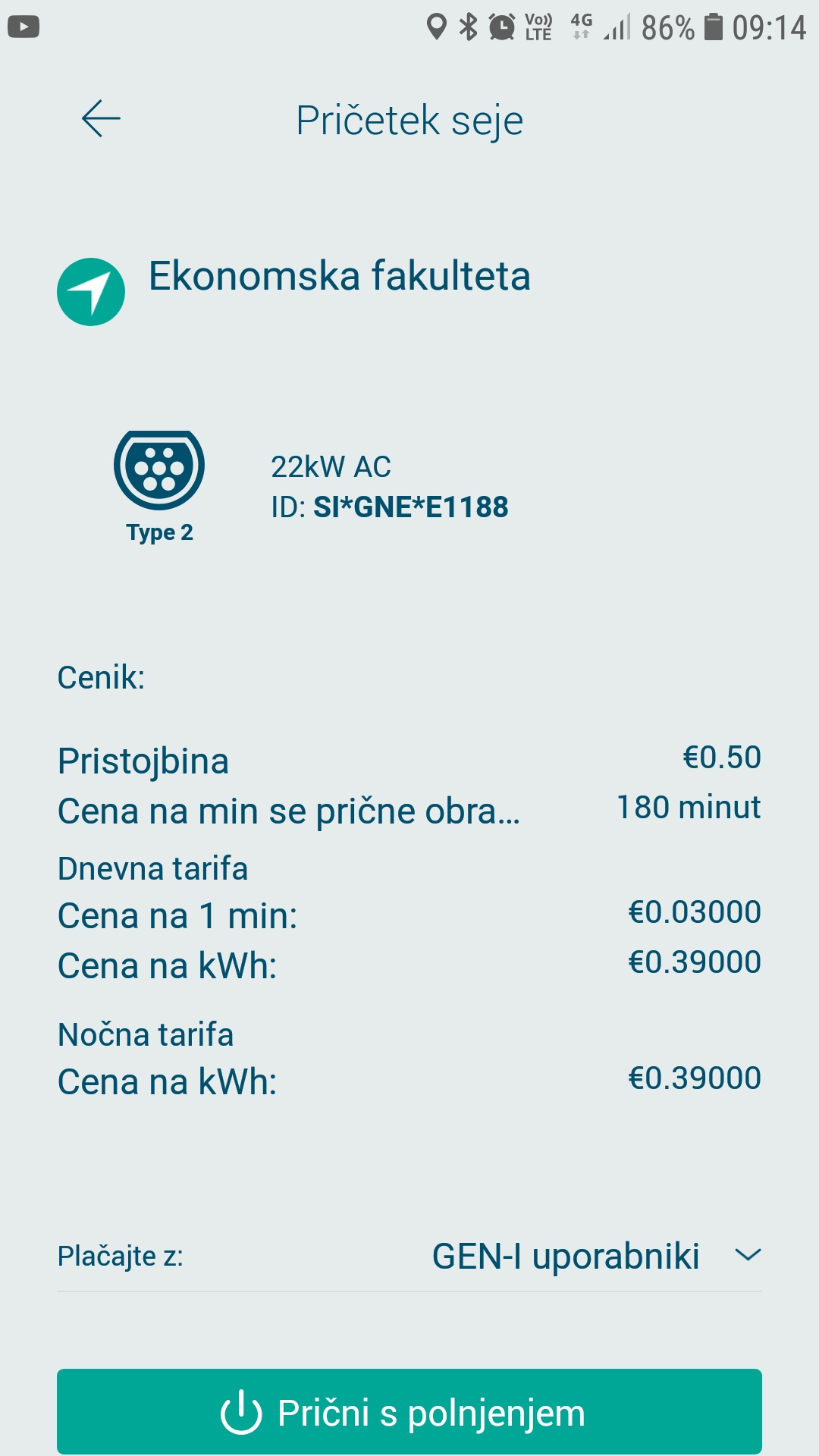Image resolution: width=819 pixels, height=1456 pixels.
Task: Tap the teal navigation pin next to Ekonomska fakulteta
Action: [x=91, y=290]
